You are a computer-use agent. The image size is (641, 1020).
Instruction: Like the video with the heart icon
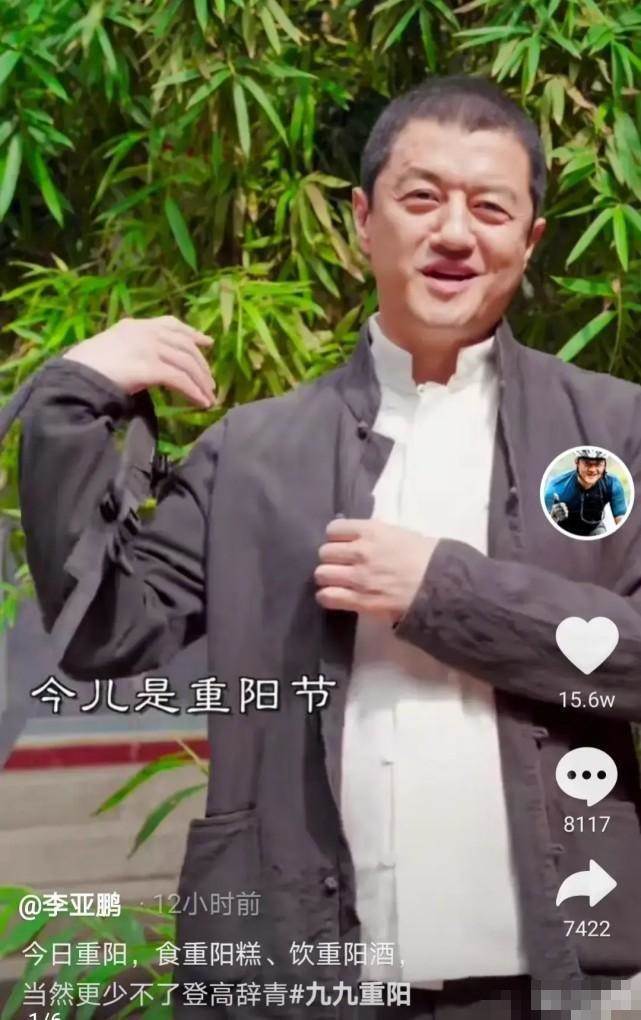(x=587, y=645)
